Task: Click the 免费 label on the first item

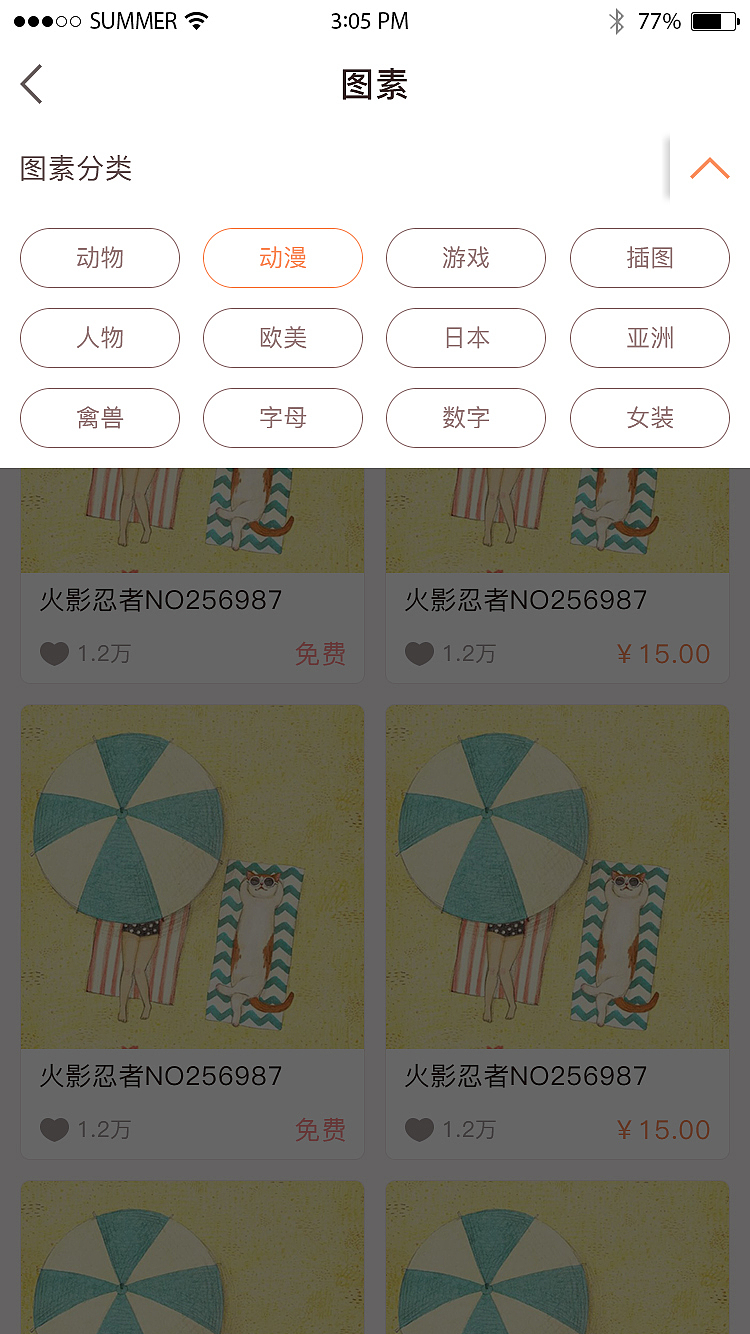Action: pos(320,653)
